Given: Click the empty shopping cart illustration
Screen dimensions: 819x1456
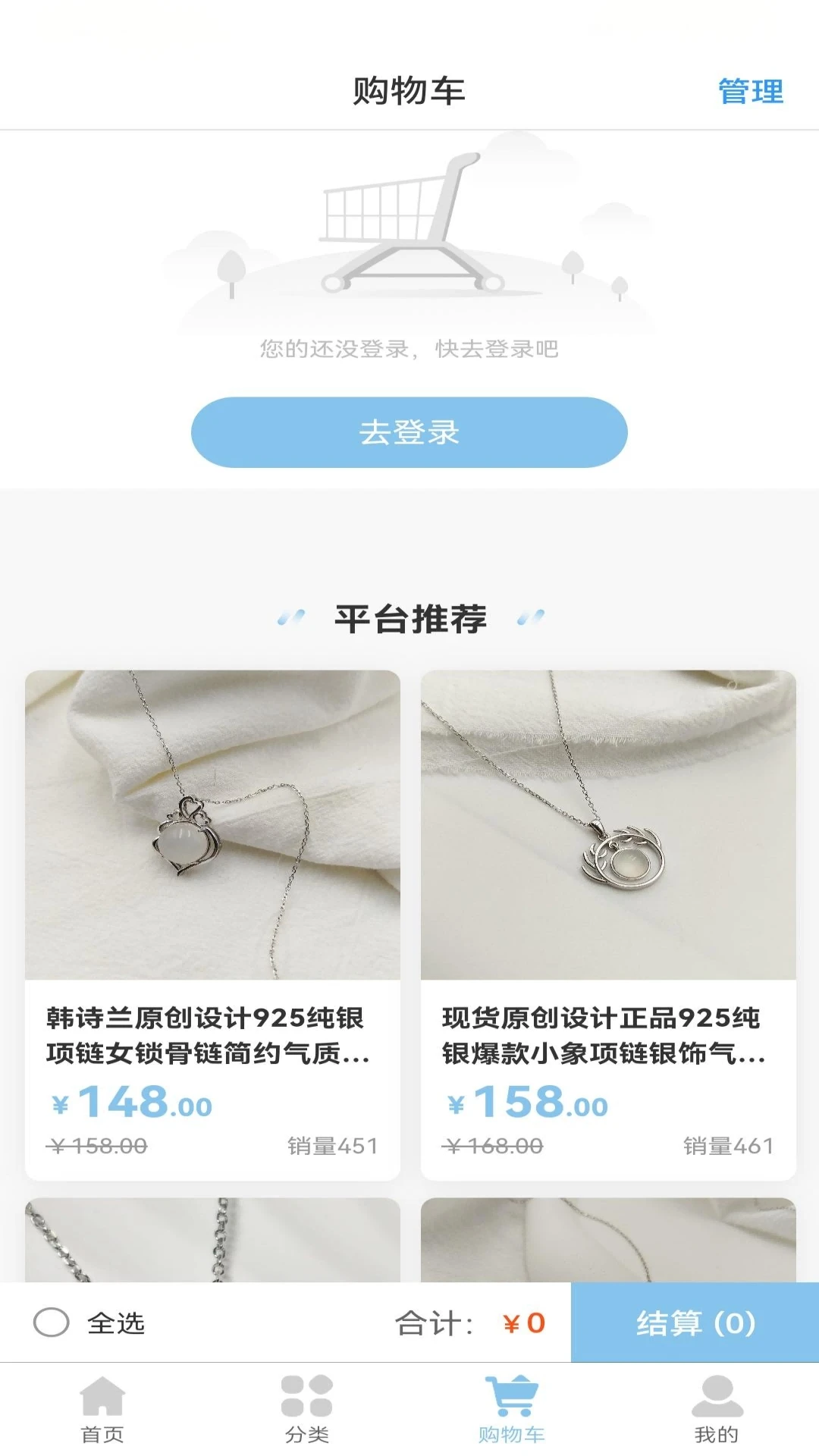Looking at the screenshot, I should tap(409, 227).
